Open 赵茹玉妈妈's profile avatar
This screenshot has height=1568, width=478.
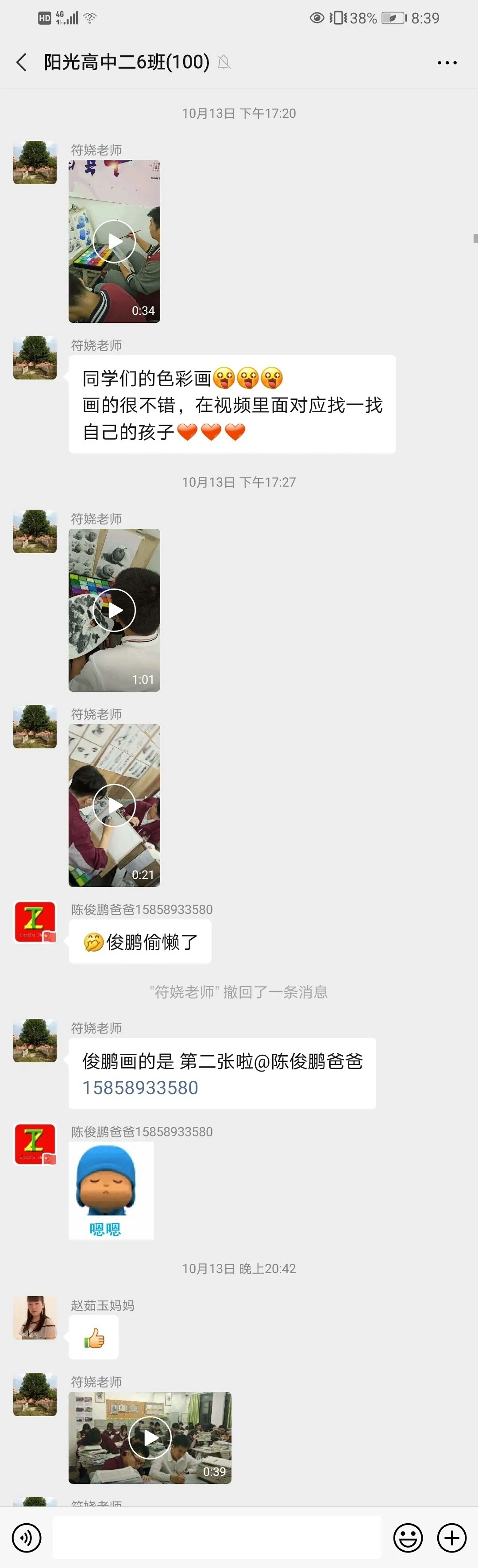click(35, 1318)
